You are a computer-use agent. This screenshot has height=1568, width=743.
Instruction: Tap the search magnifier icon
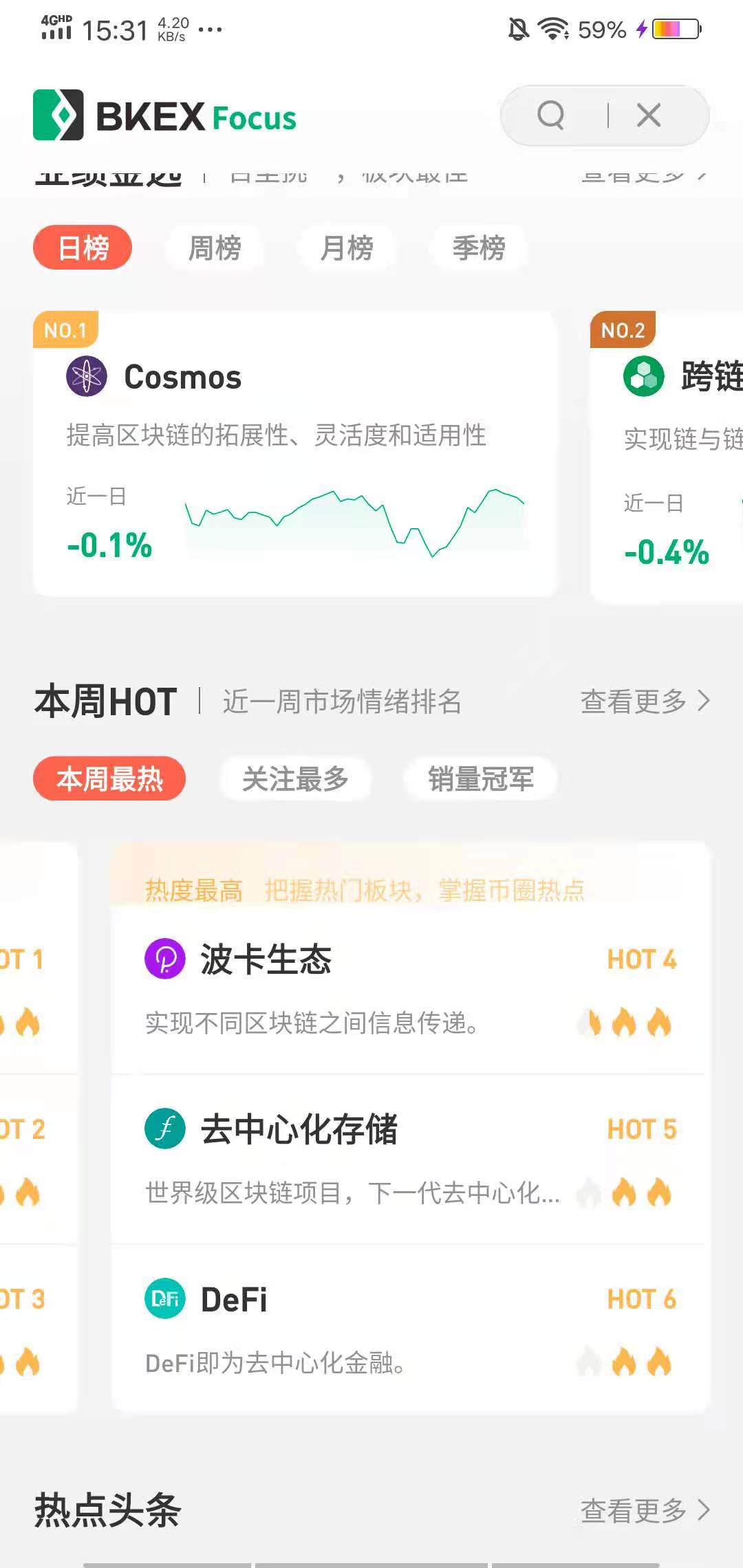pos(551,115)
